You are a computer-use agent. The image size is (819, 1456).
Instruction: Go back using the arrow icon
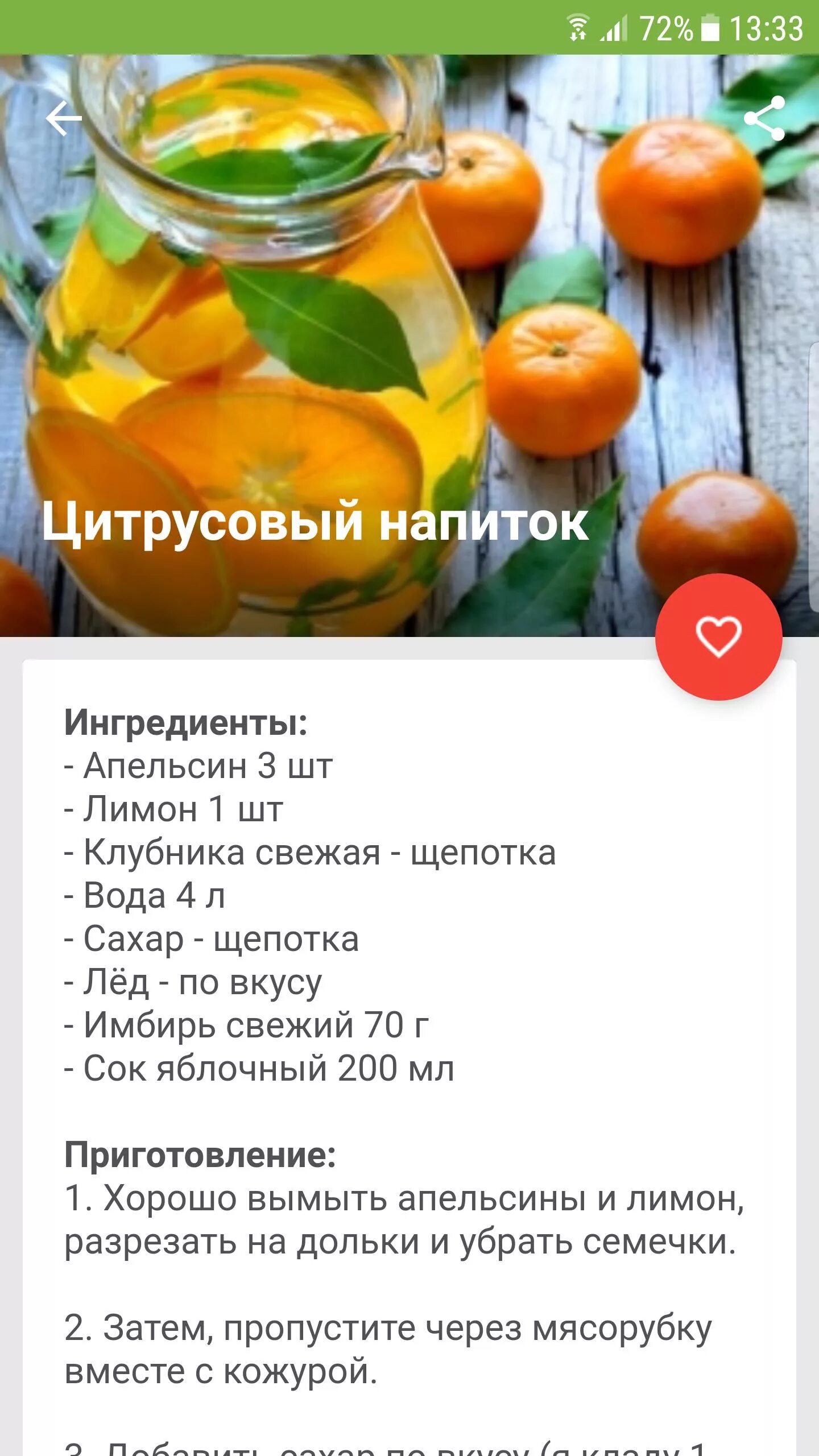pos(63,118)
